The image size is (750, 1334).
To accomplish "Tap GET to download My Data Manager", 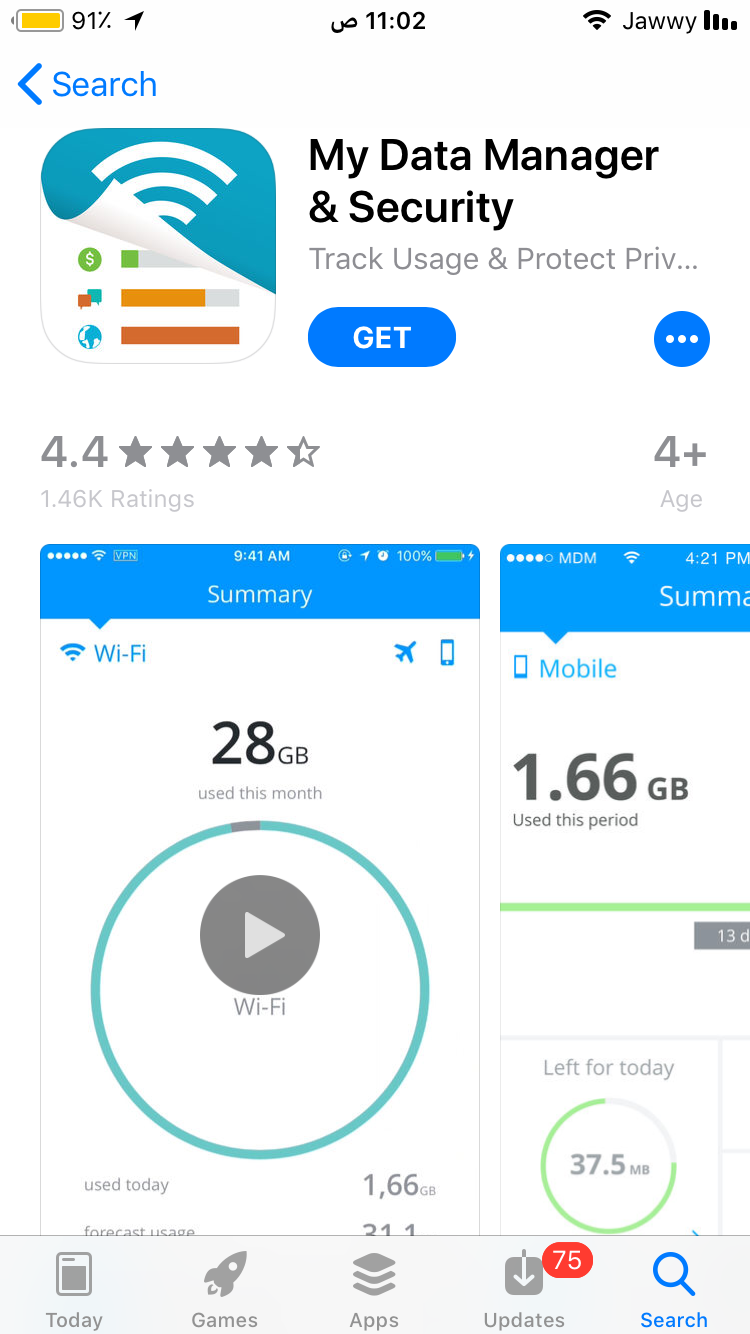I will 381,338.
